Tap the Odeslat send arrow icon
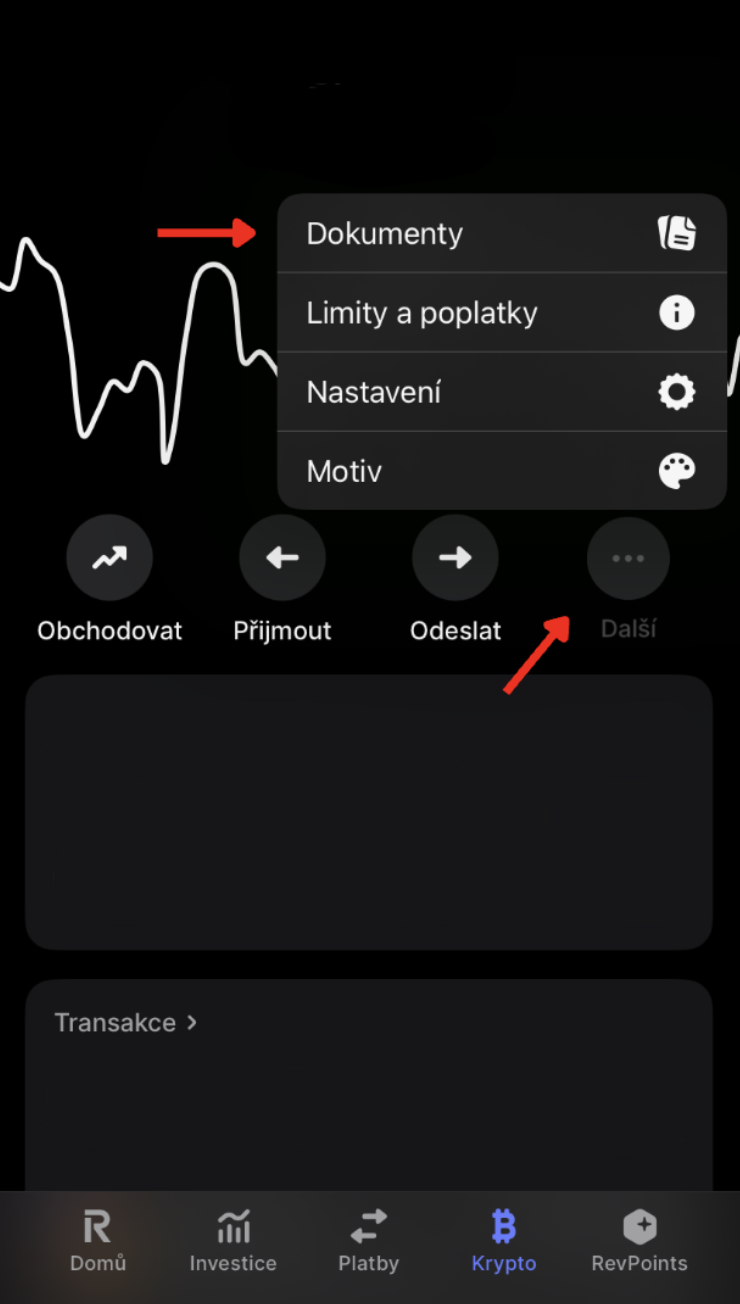 pos(455,557)
